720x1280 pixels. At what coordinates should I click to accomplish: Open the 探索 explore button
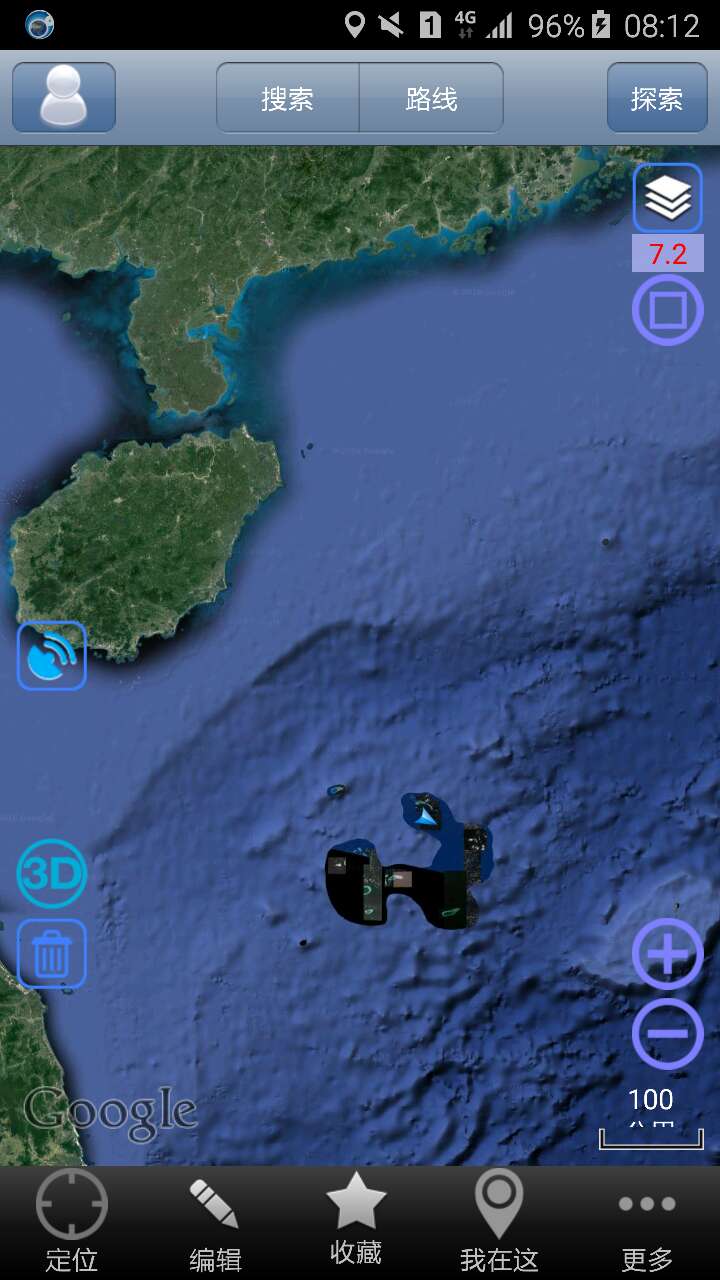coord(657,98)
